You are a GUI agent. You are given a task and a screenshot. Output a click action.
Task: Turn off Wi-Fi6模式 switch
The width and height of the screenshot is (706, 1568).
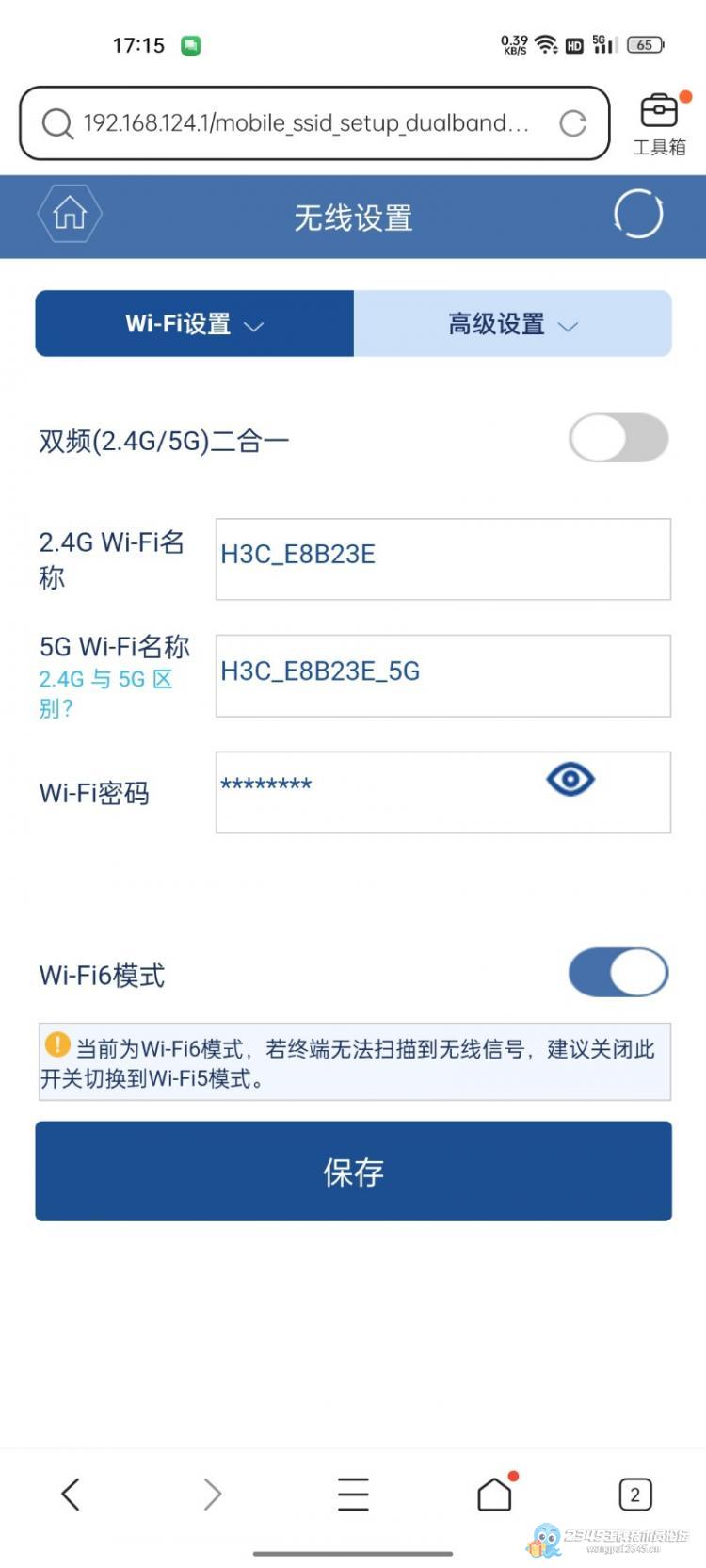[618, 973]
